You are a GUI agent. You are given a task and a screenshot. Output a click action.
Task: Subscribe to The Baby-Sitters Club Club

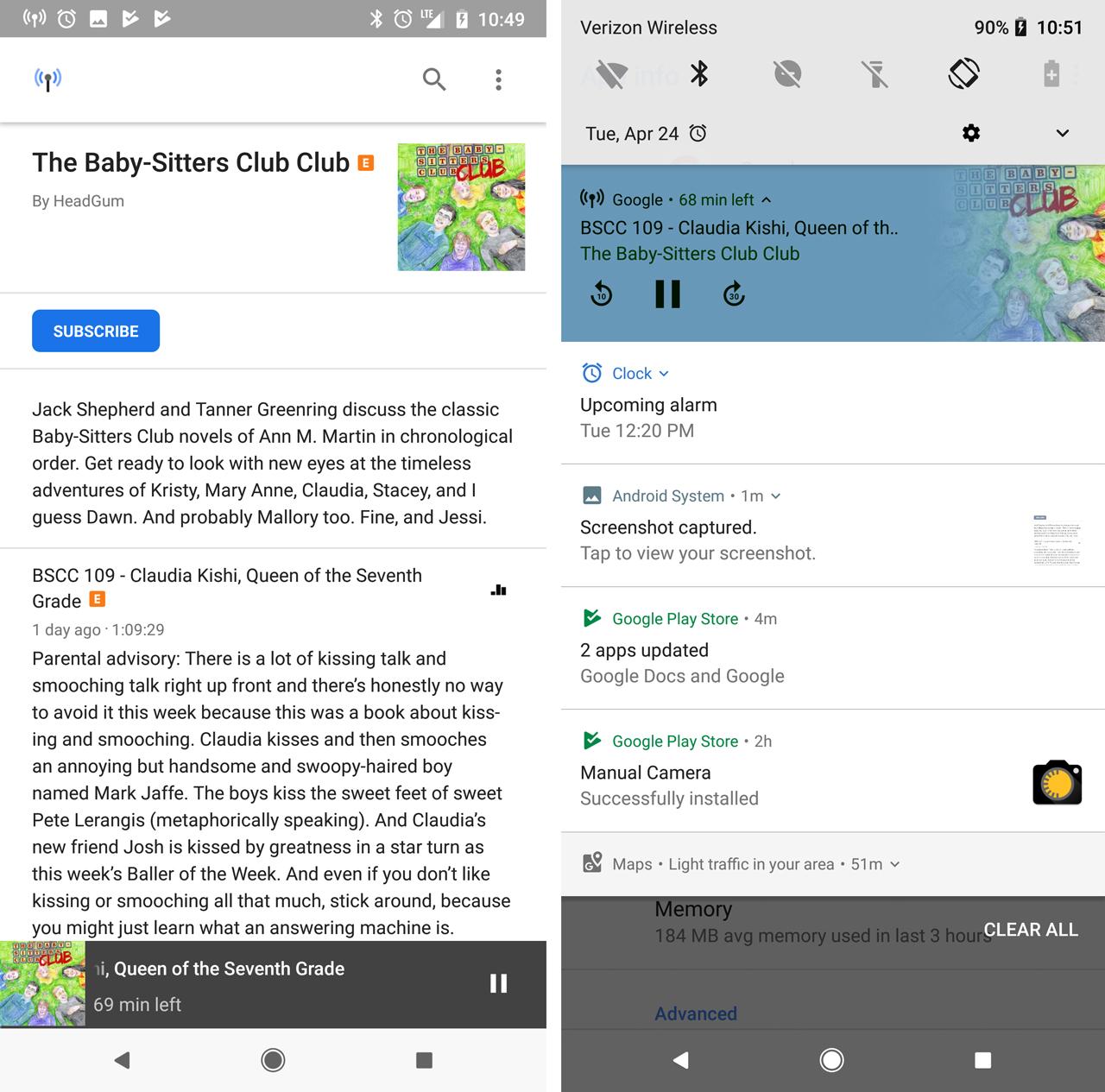tap(96, 331)
